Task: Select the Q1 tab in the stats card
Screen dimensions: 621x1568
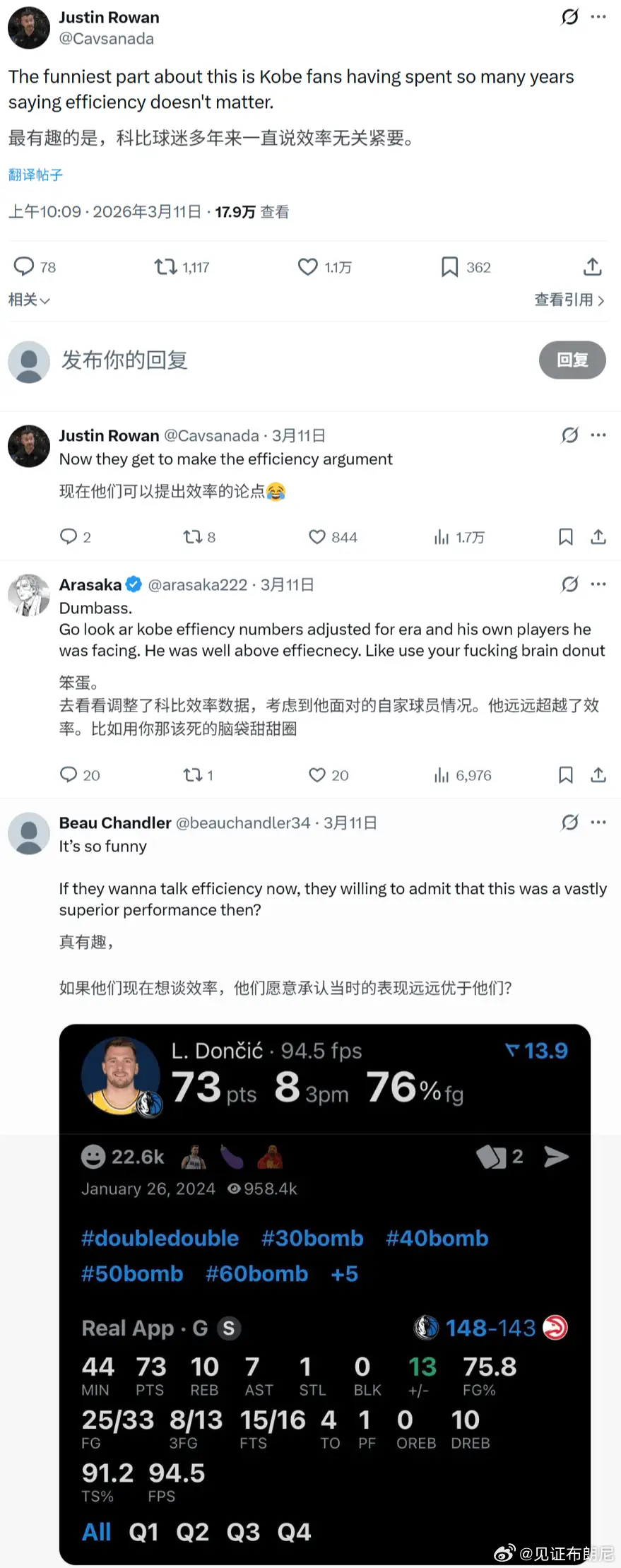Action: pyautogui.click(x=143, y=1531)
